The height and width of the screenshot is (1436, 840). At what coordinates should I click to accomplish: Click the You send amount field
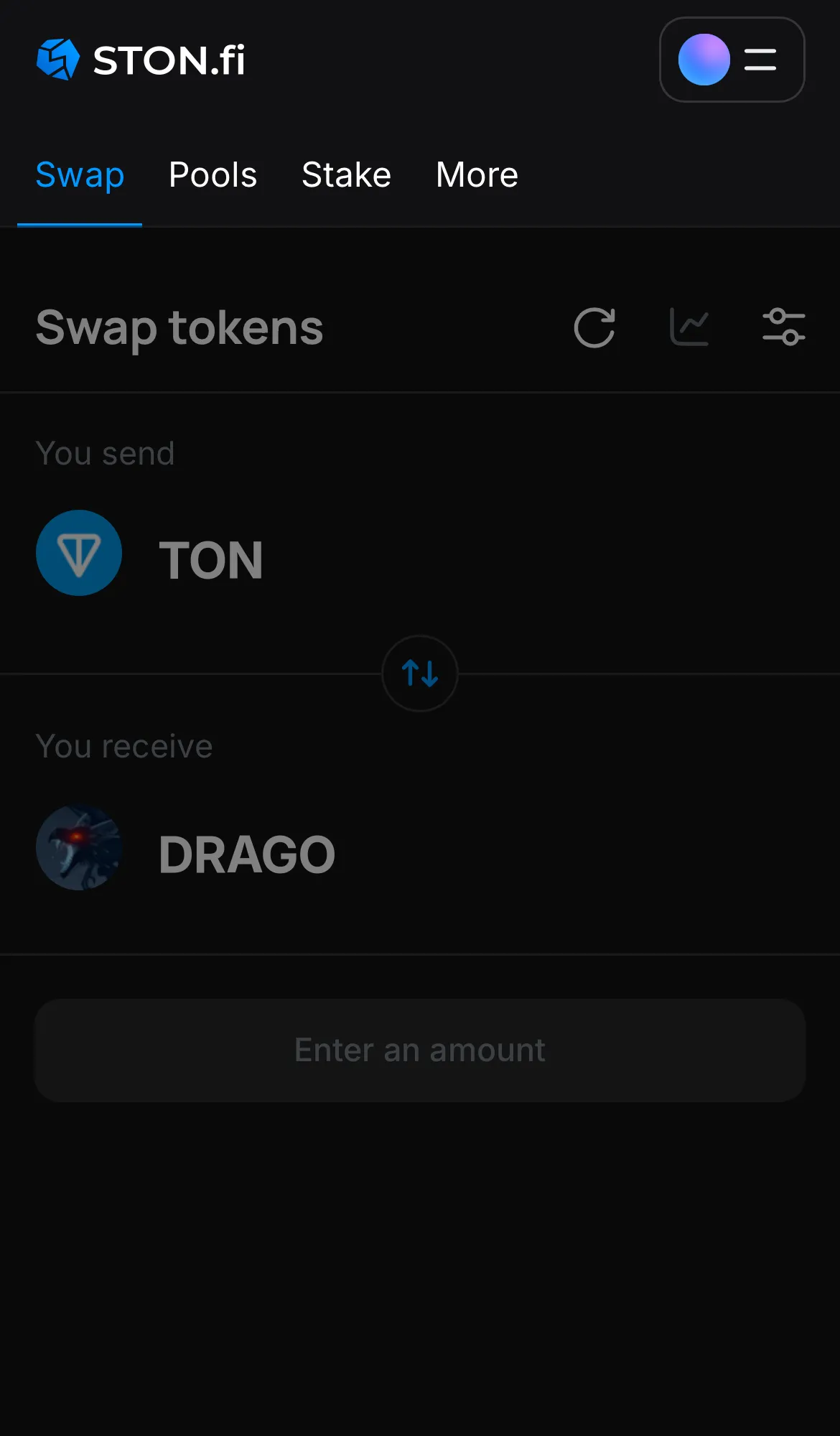(420, 1050)
